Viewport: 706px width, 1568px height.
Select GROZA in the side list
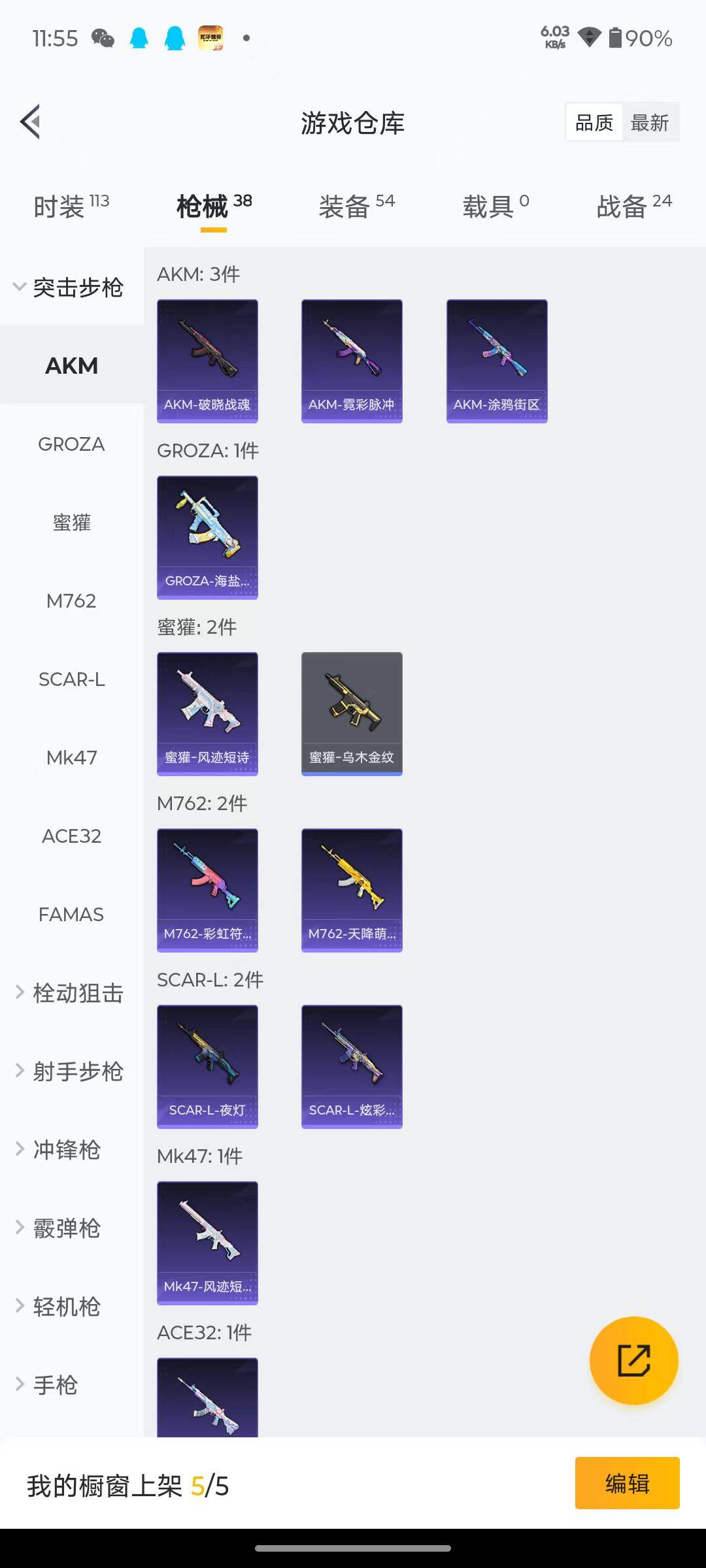pyautogui.click(x=71, y=444)
